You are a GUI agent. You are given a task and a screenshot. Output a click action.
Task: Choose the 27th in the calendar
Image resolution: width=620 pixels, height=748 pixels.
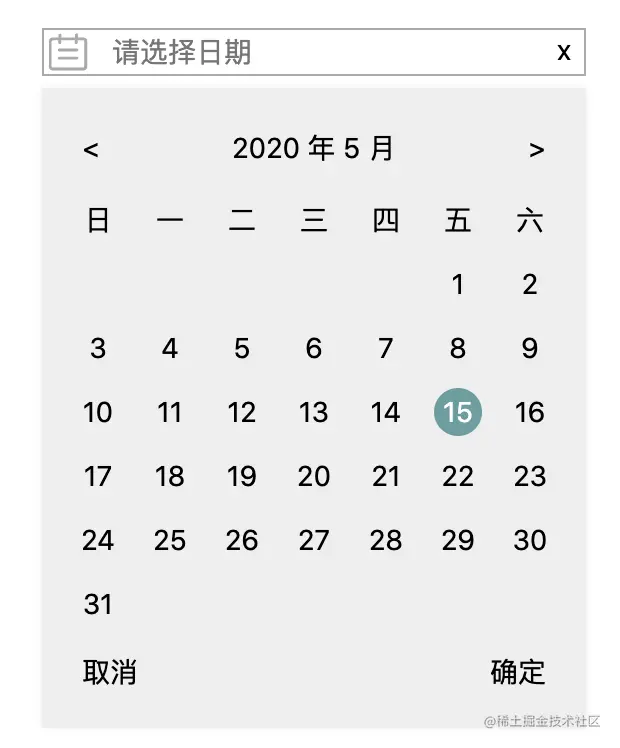coord(314,541)
